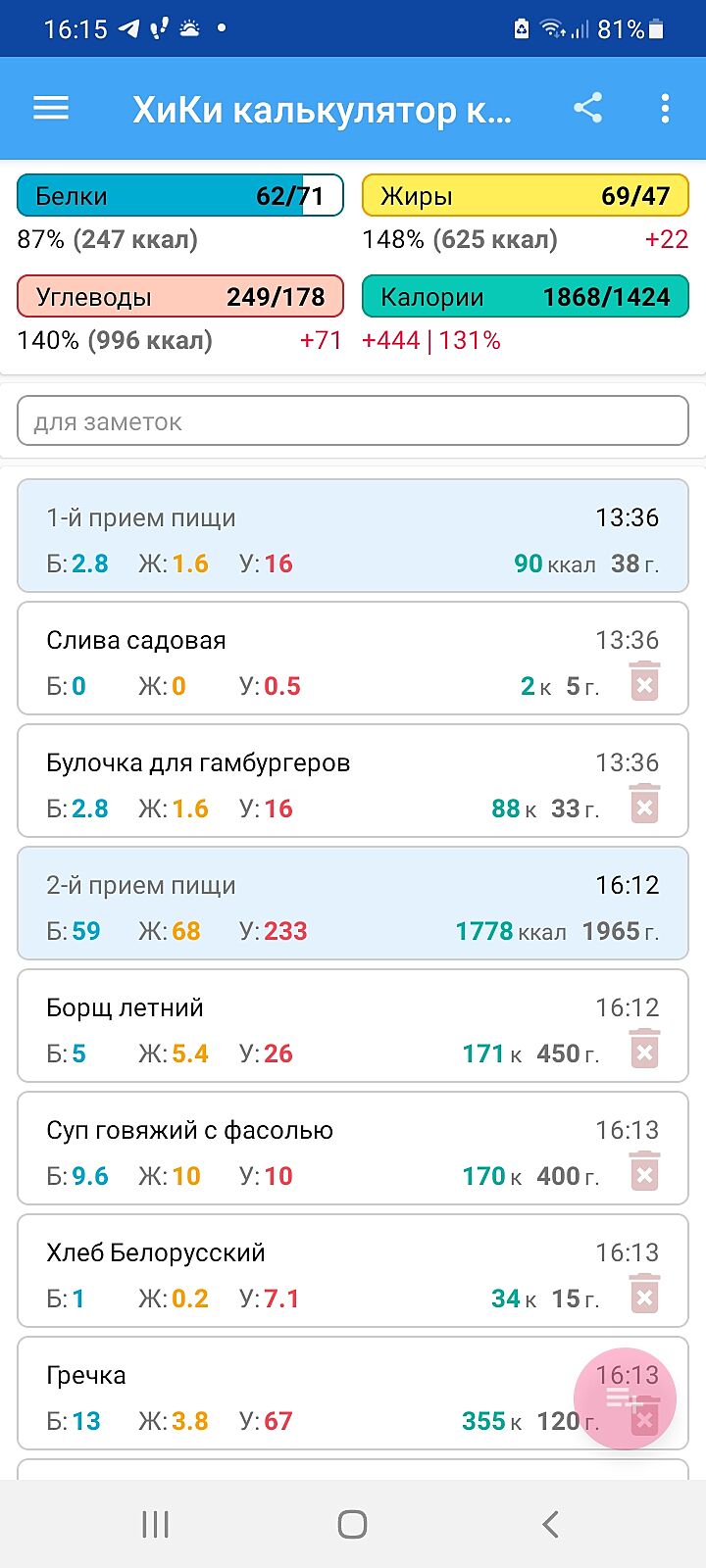Screen dimensions: 706x1568
Task: Tap the pink floating add button
Action: click(625, 1398)
